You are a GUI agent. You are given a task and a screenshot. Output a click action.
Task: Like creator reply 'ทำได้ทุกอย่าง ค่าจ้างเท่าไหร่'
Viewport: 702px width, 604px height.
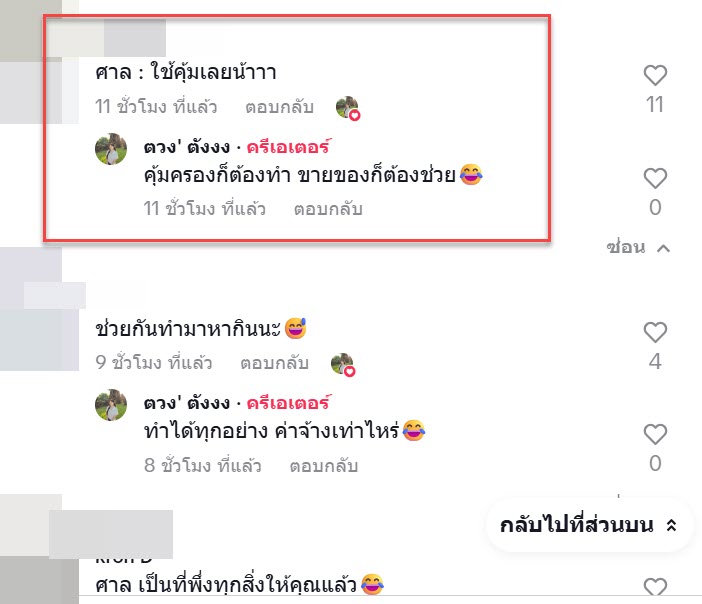654,435
